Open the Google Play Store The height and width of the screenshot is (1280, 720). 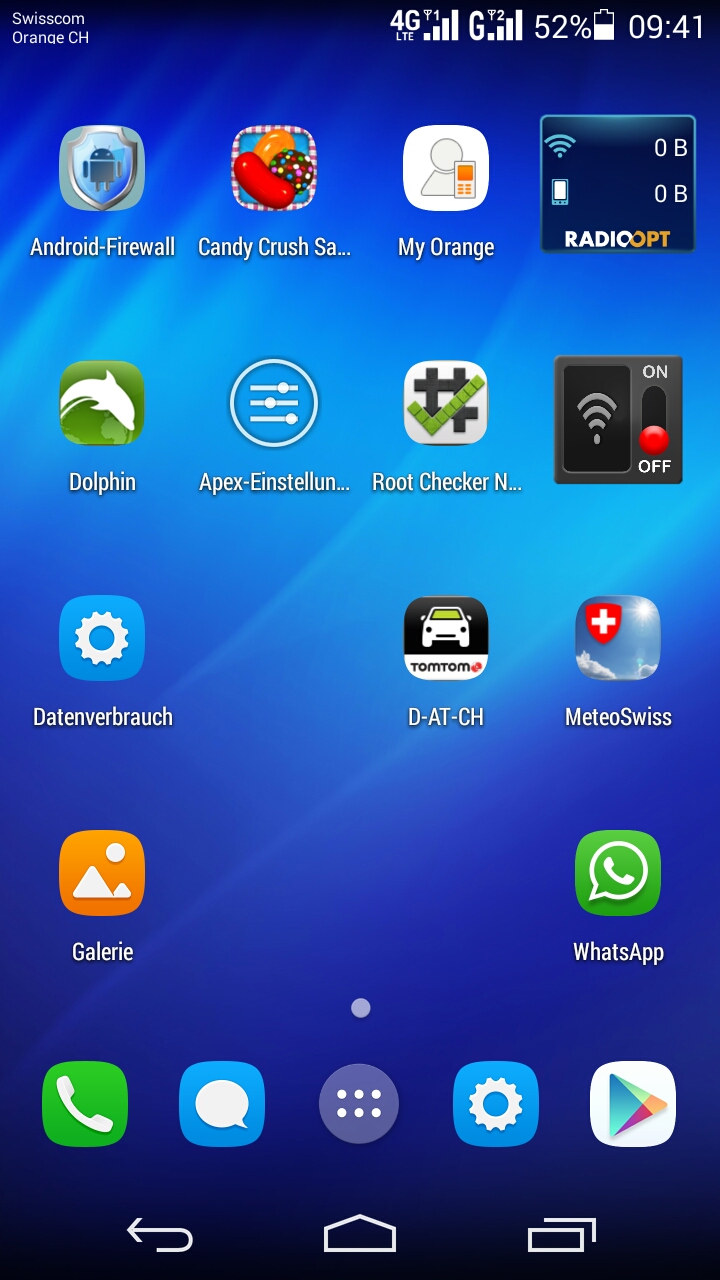[633, 1104]
